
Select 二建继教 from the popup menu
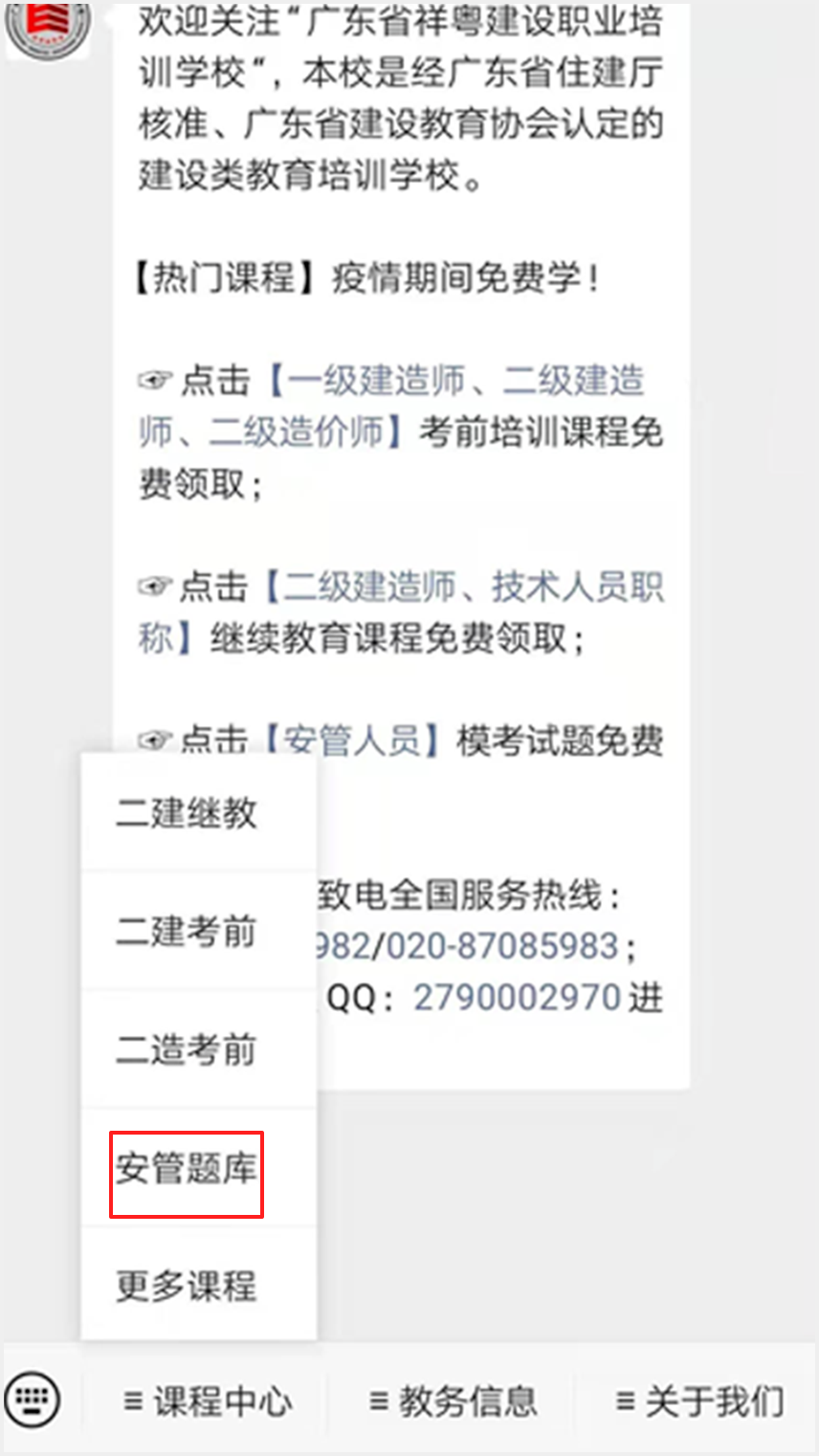click(x=198, y=813)
